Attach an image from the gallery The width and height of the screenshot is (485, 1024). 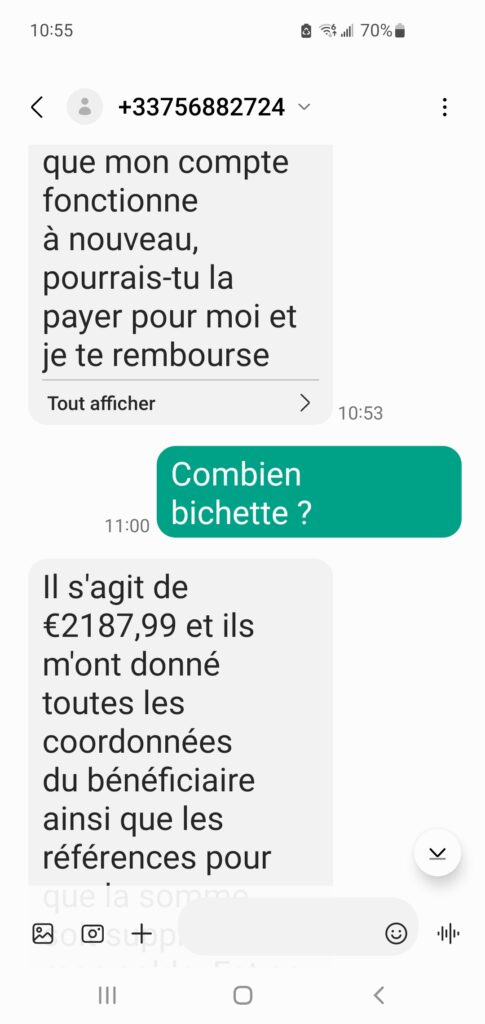coord(43,934)
